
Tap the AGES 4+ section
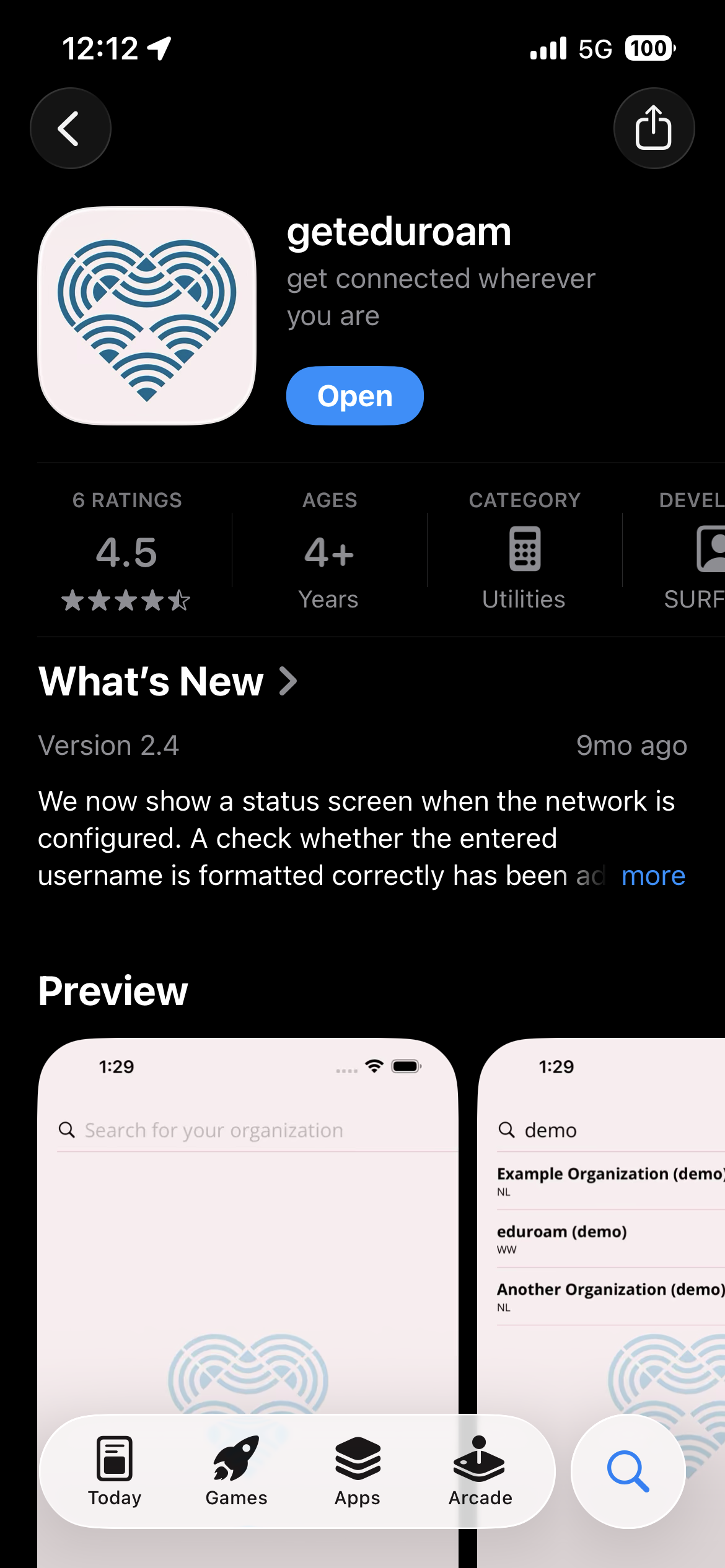328,551
